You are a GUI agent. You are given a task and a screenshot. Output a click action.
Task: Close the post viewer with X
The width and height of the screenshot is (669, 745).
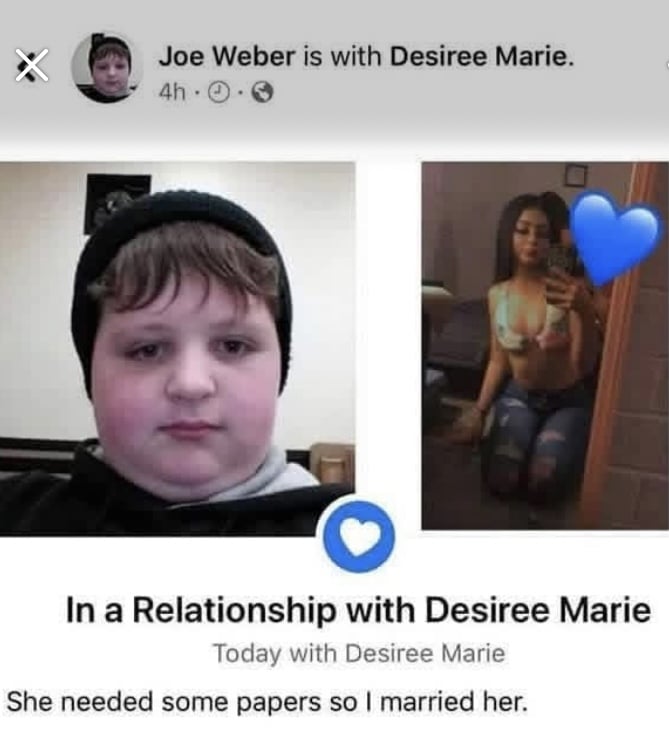pos(33,66)
